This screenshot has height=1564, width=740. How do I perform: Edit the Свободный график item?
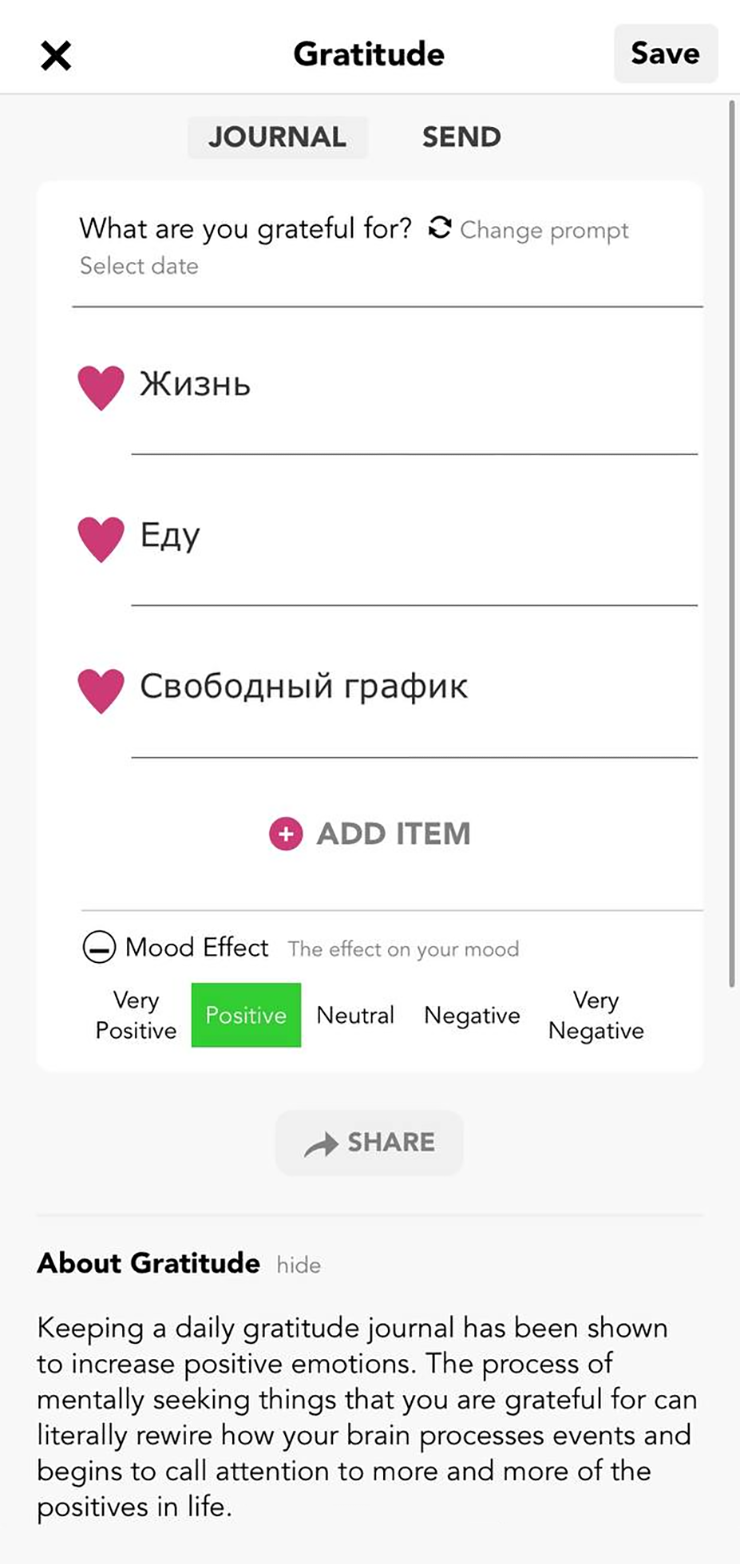[414, 688]
